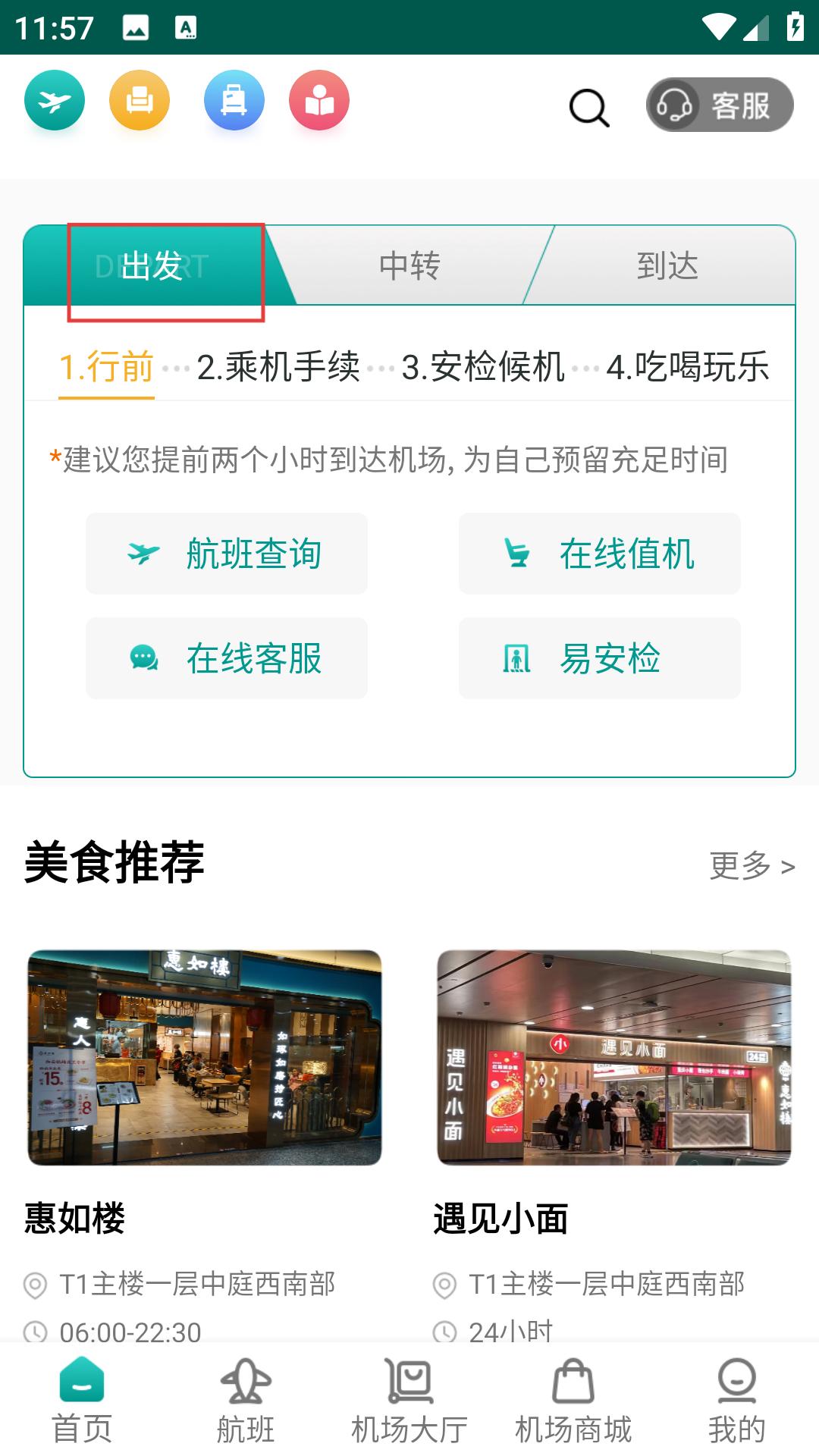Screen dimensions: 819x1456
Task: Select step 4.吃喝玩乐
Action: pos(688,367)
